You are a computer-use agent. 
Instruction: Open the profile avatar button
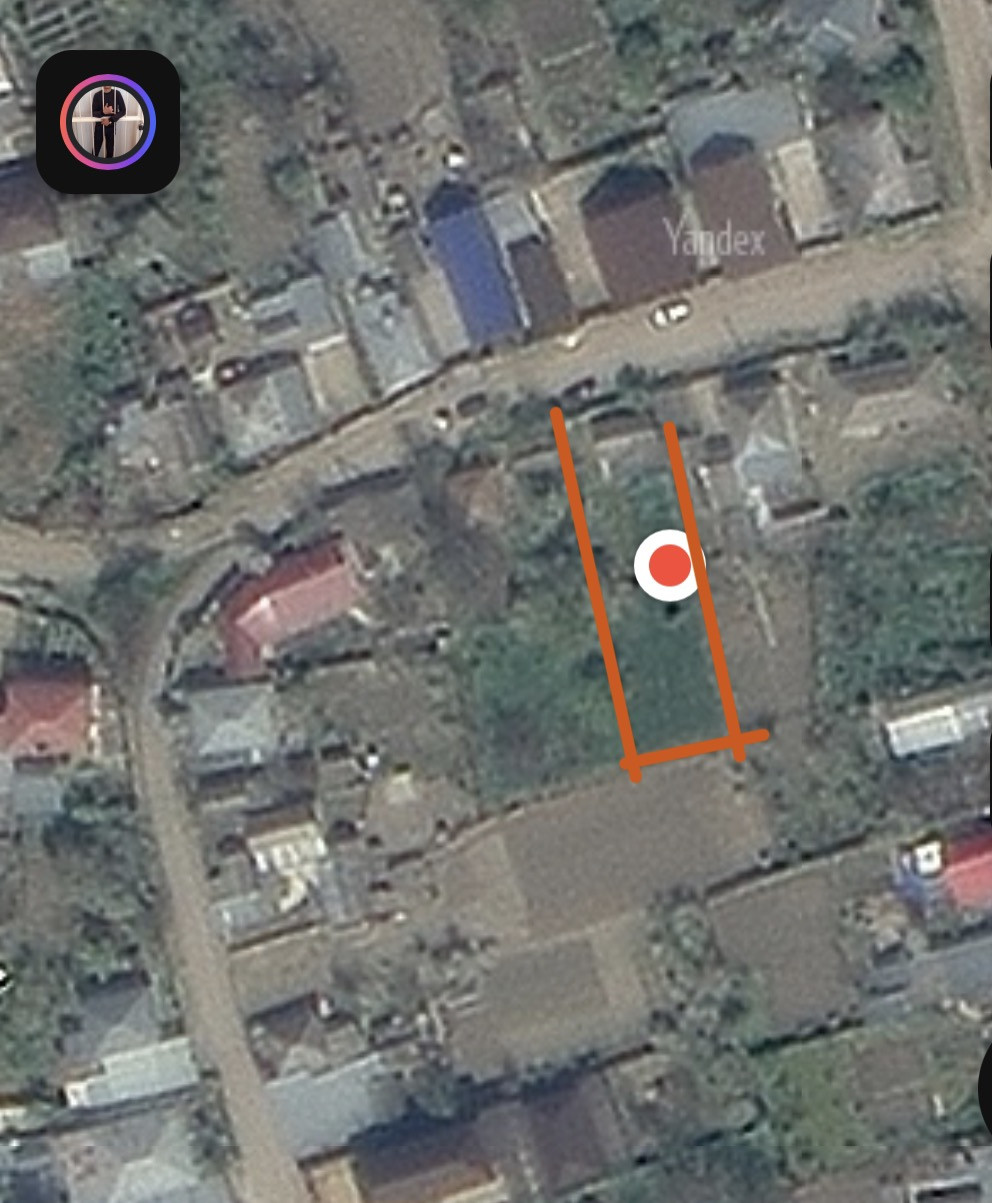[108, 121]
